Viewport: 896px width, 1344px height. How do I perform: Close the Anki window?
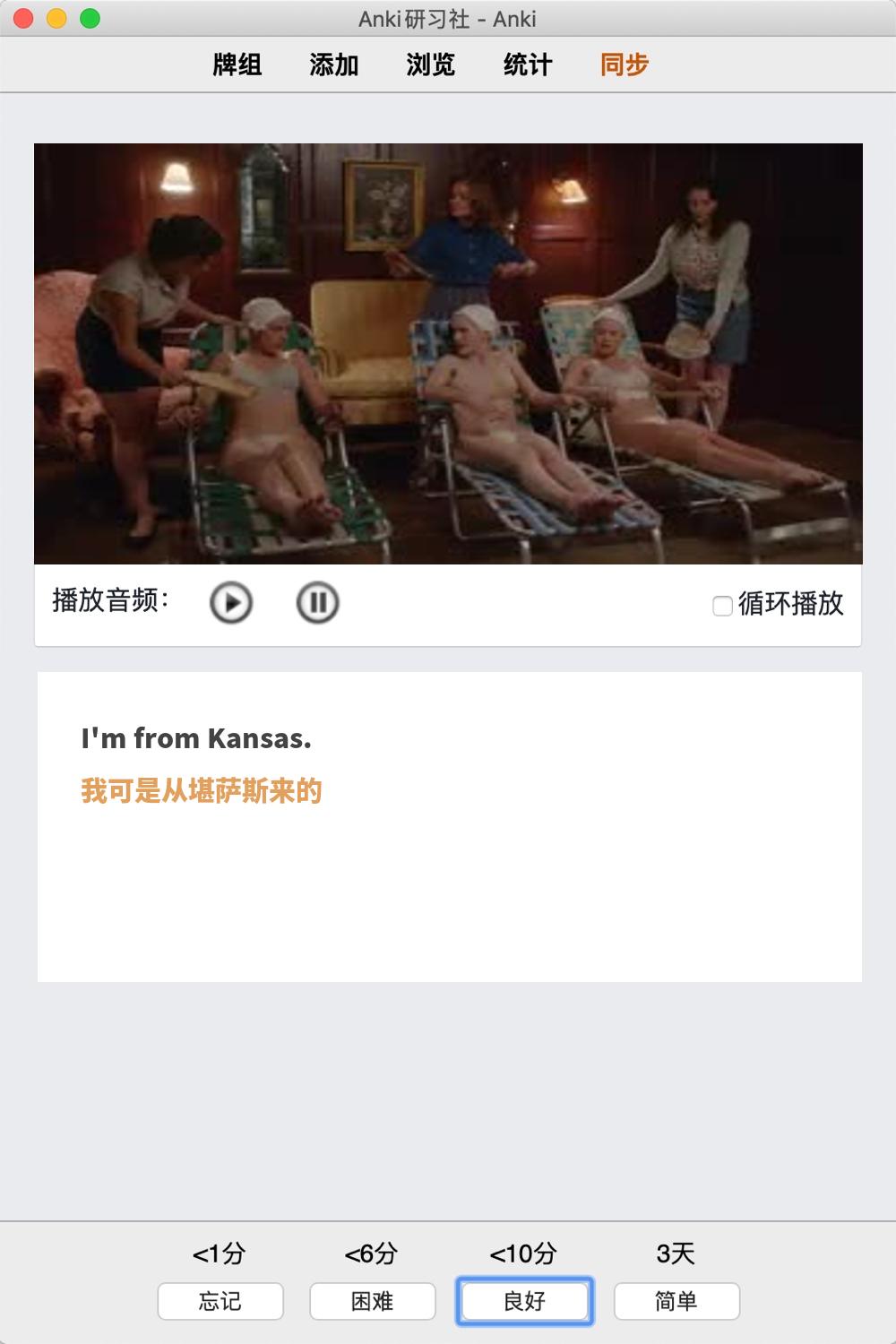[24, 18]
